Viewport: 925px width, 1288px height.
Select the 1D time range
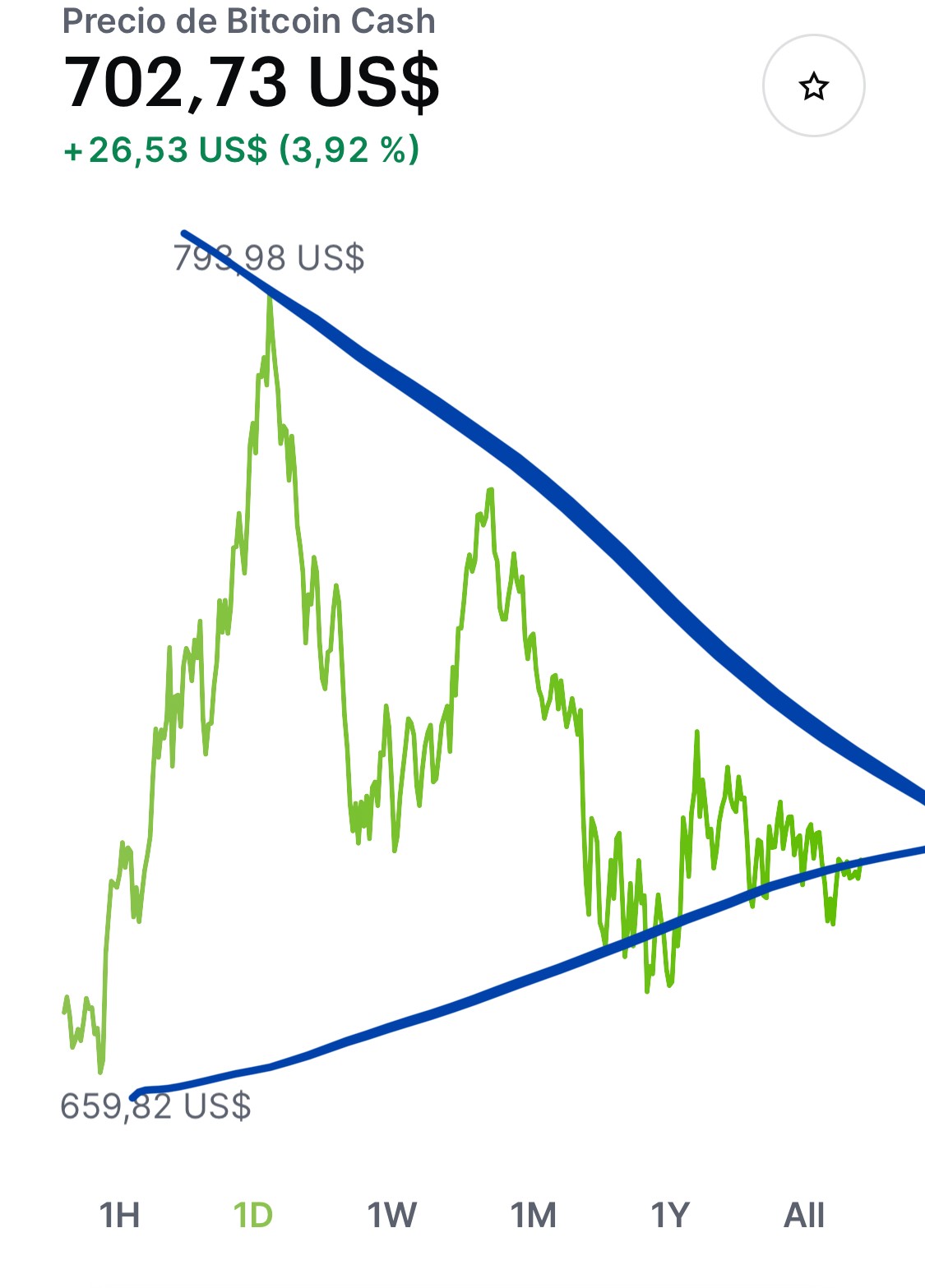point(253,1215)
